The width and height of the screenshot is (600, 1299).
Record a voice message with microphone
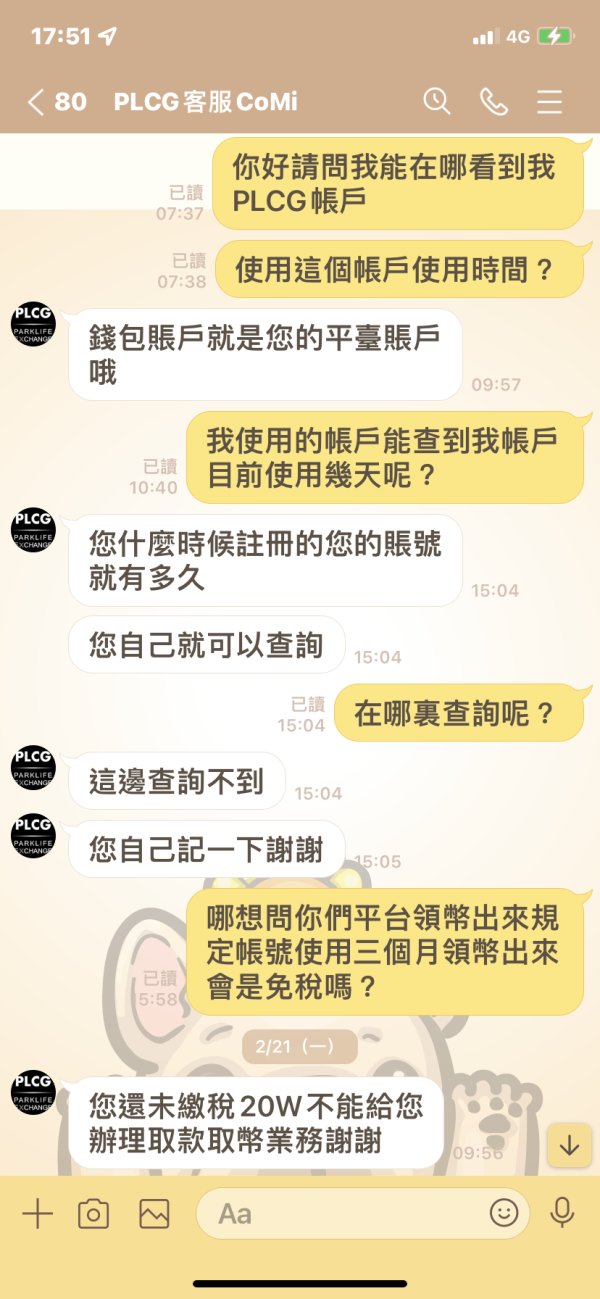click(x=562, y=1214)
